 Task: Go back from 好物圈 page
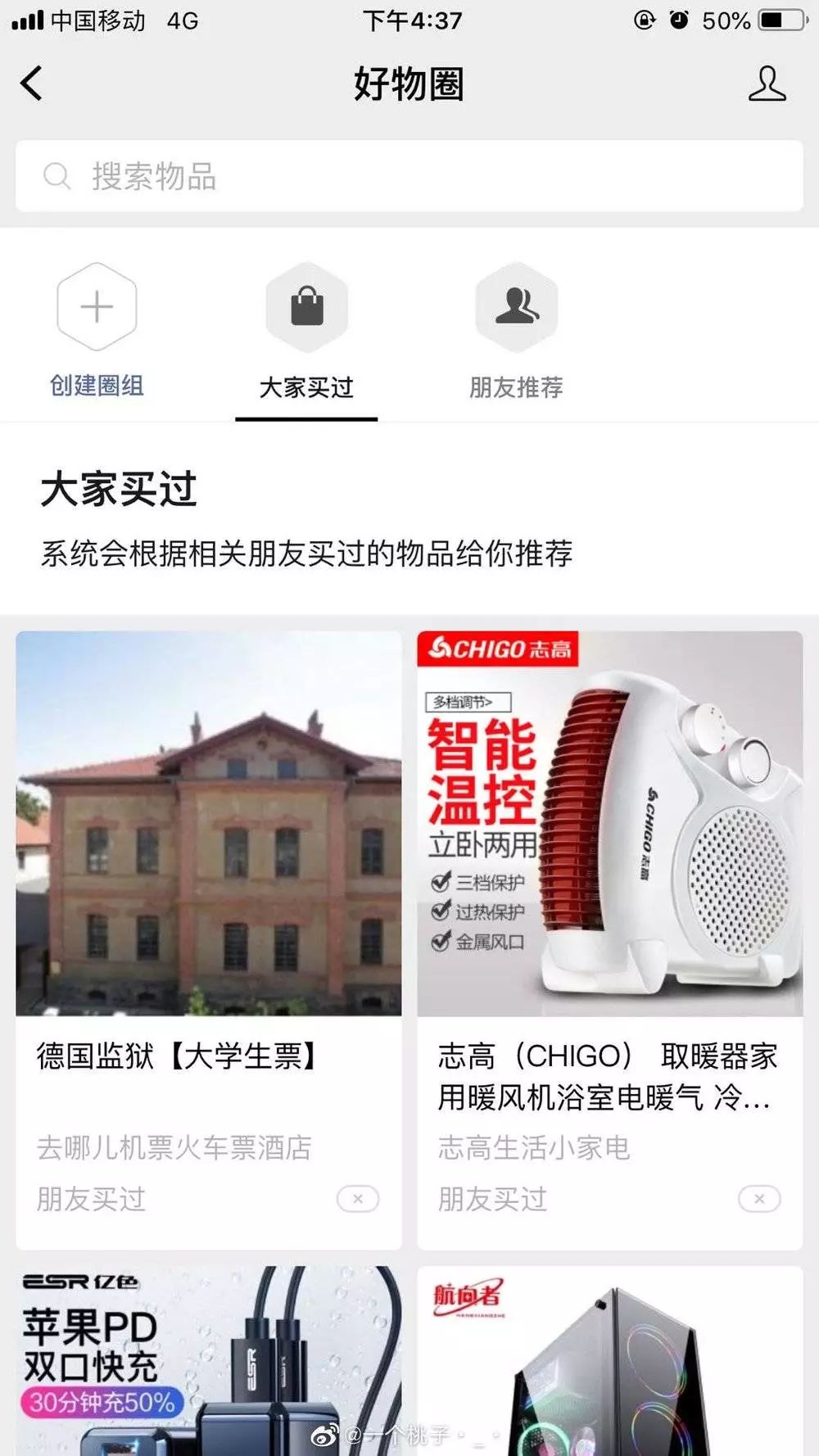click(31, 84)
